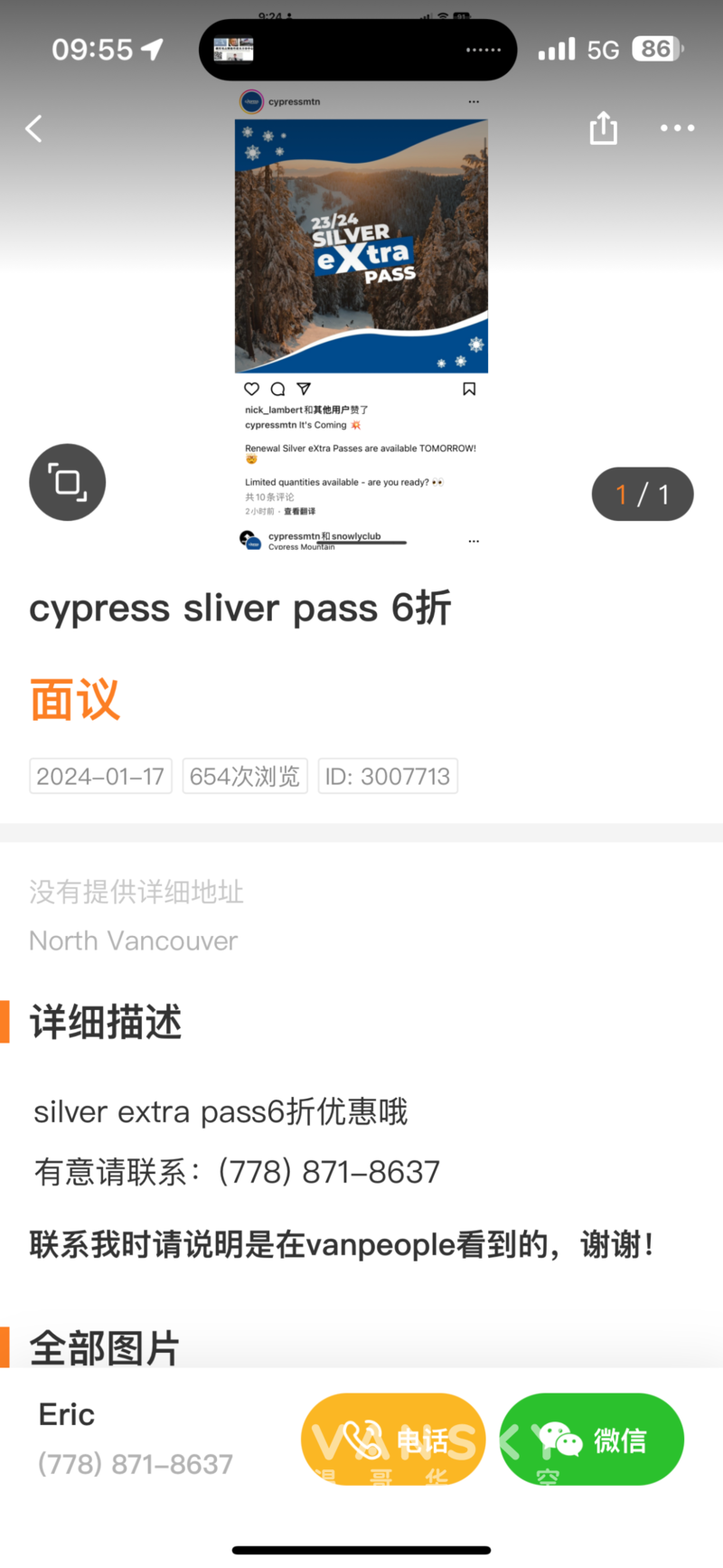Go back using the left chevron arrow

tap(33, 128)
